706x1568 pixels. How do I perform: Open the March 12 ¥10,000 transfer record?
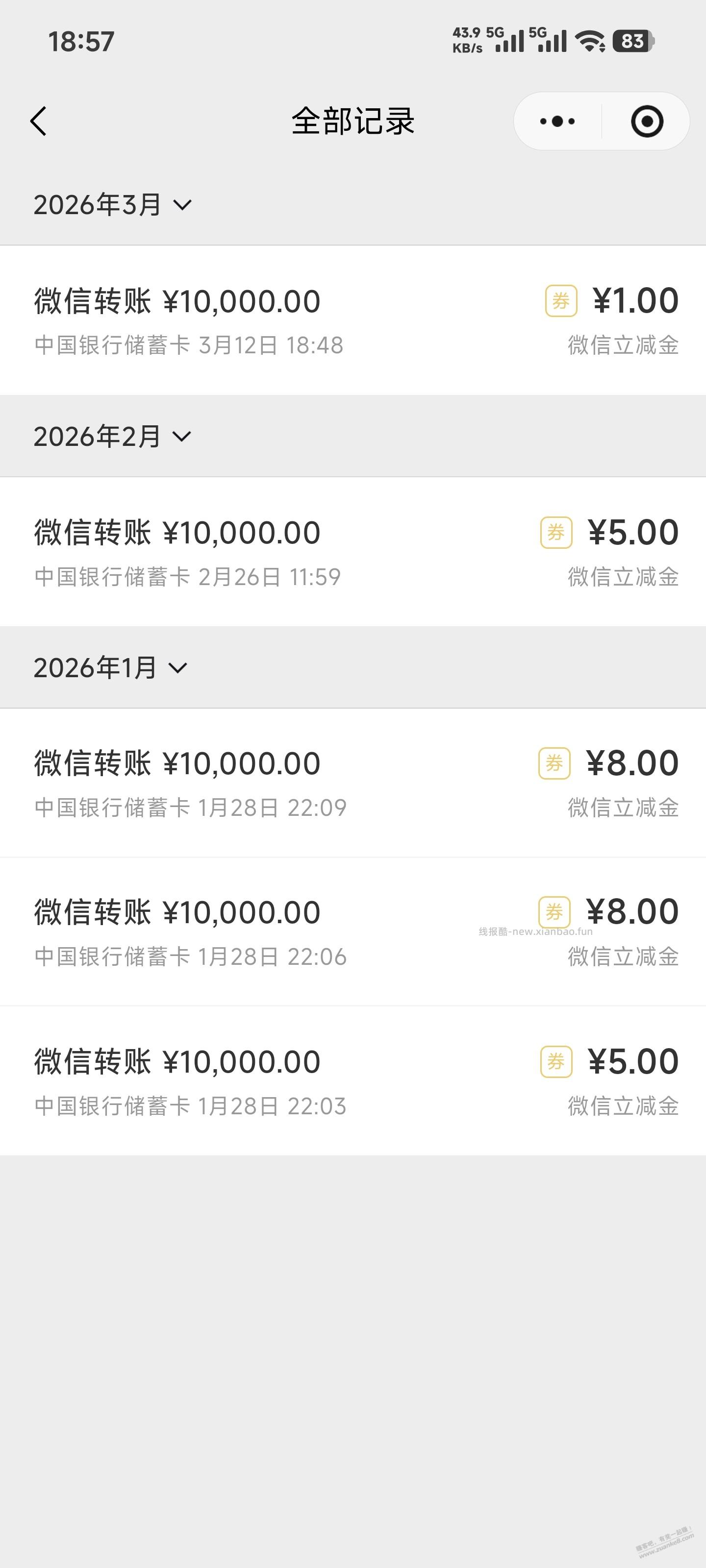[x=304, y=319]
